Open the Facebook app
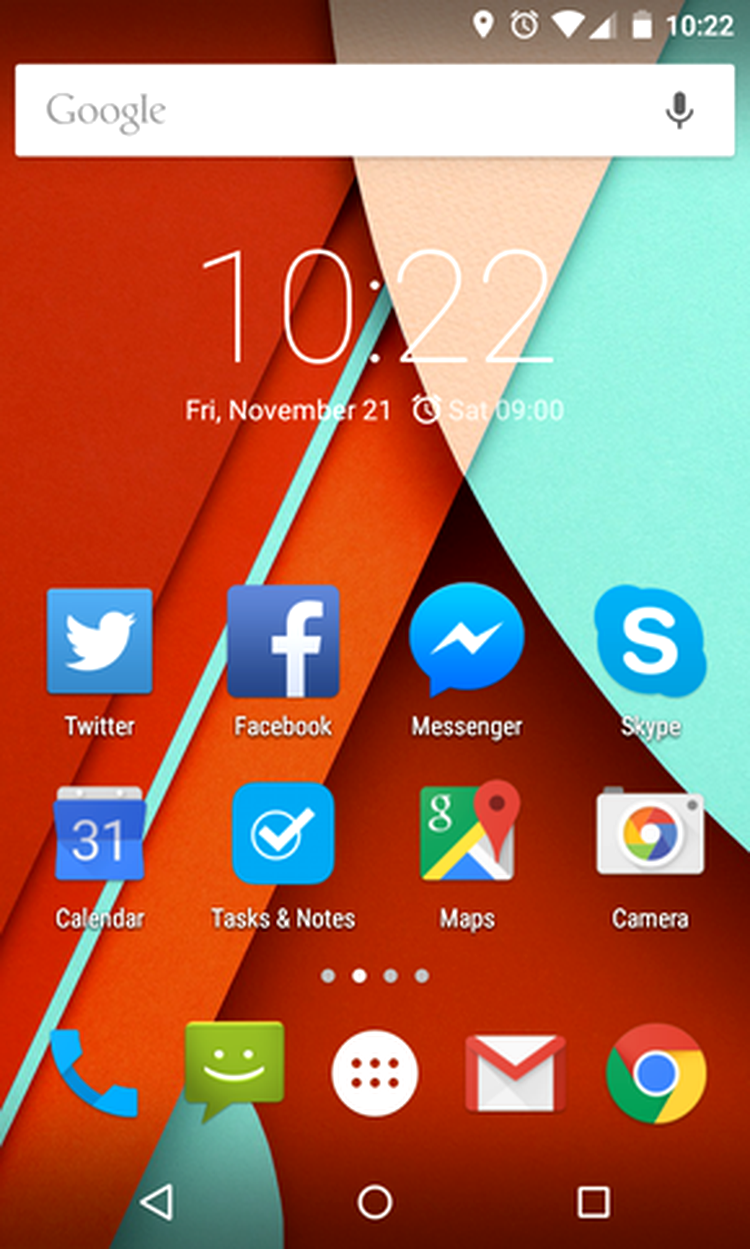 point(283,642)
